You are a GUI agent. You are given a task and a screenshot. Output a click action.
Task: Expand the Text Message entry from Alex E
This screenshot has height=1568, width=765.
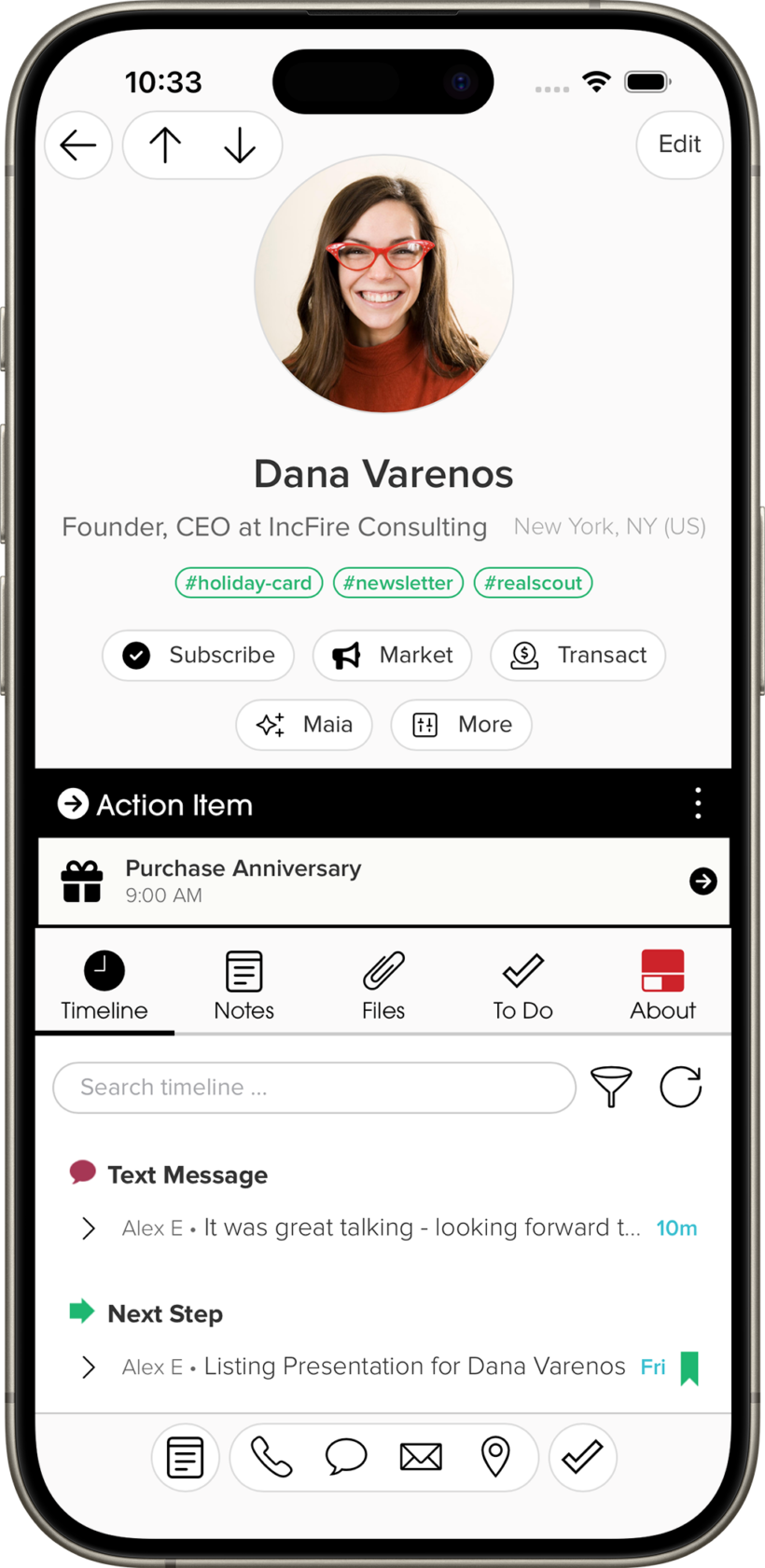(89, 1228)
